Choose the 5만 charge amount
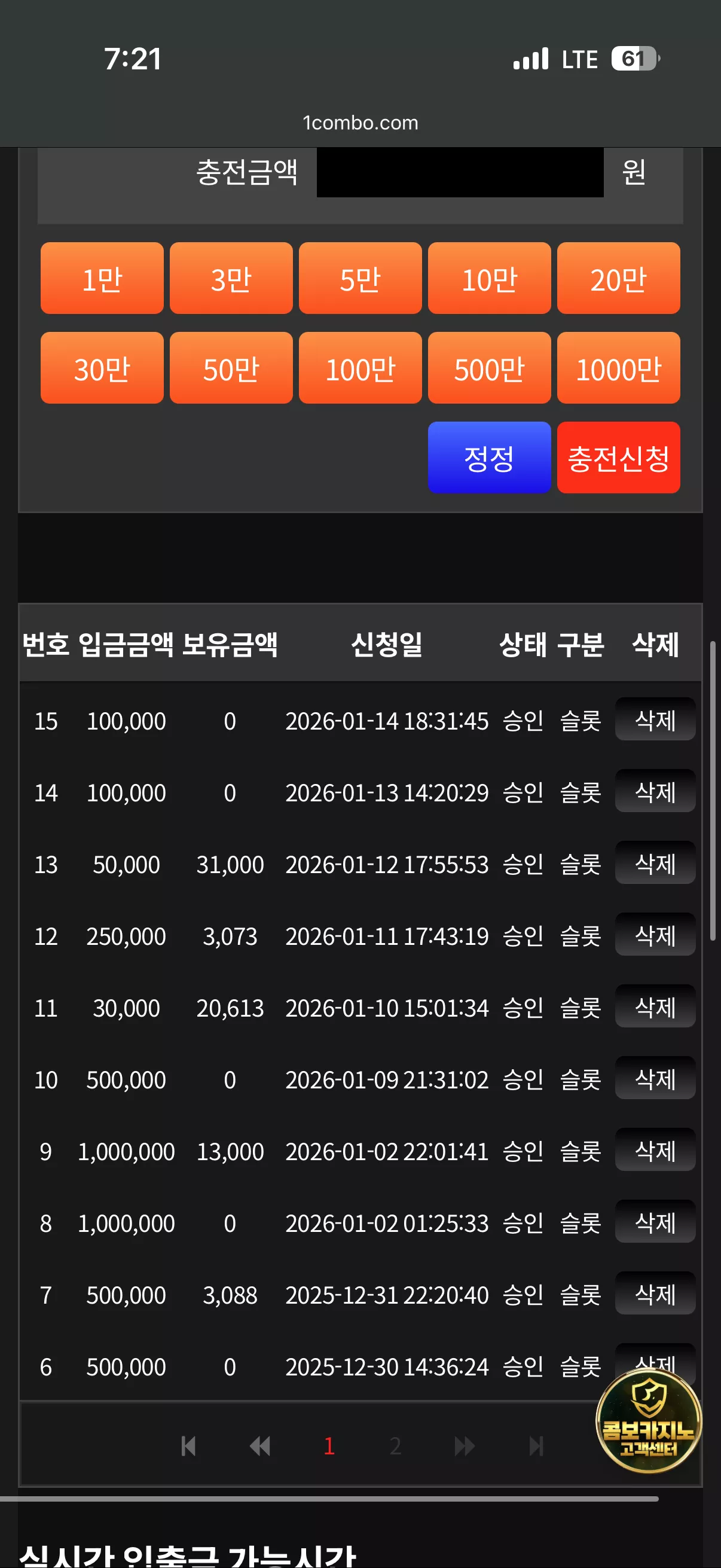The height and width of the screenshot is (1568, 721). point(360,278)
